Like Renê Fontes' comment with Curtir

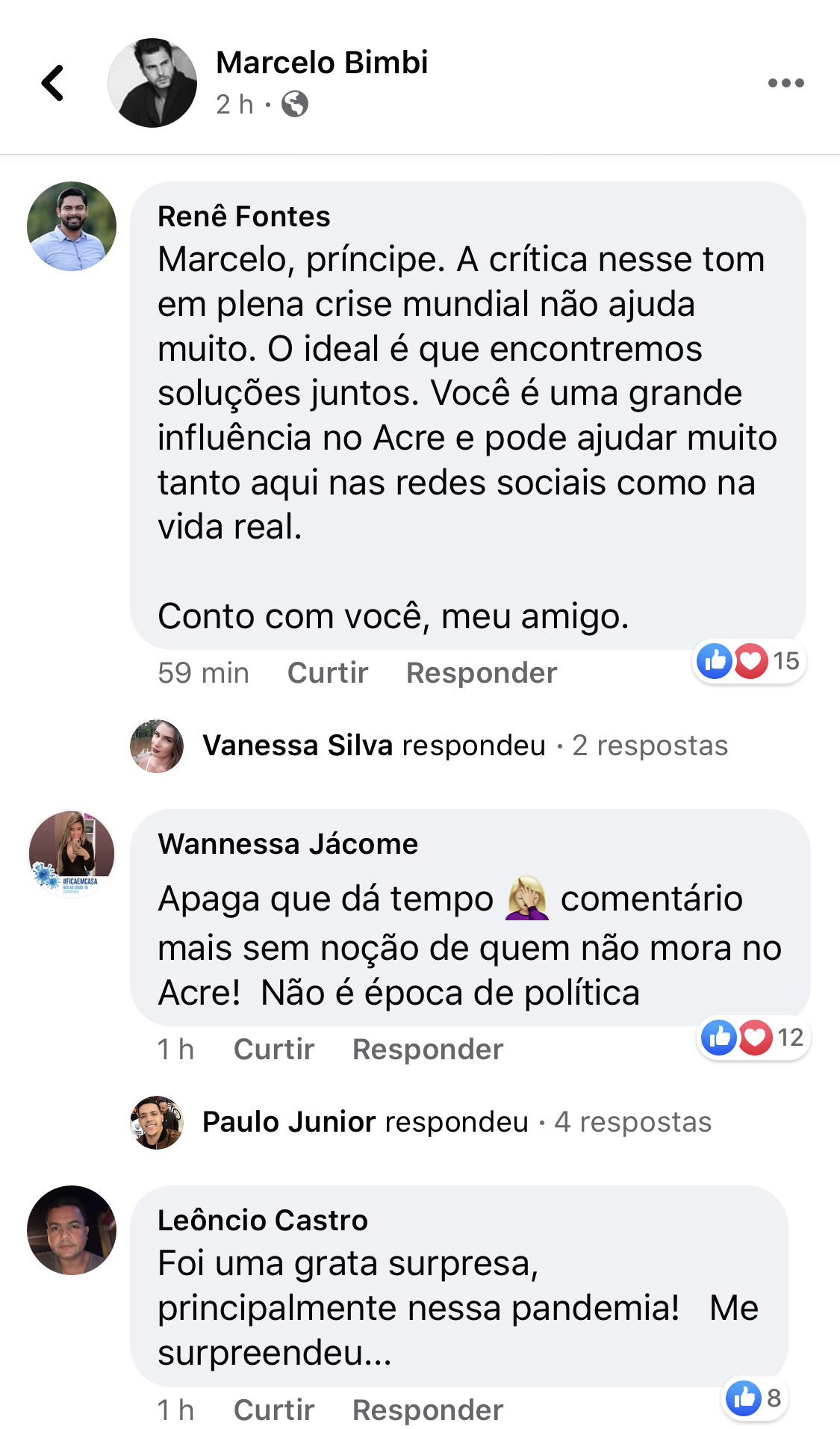[328, 673]
